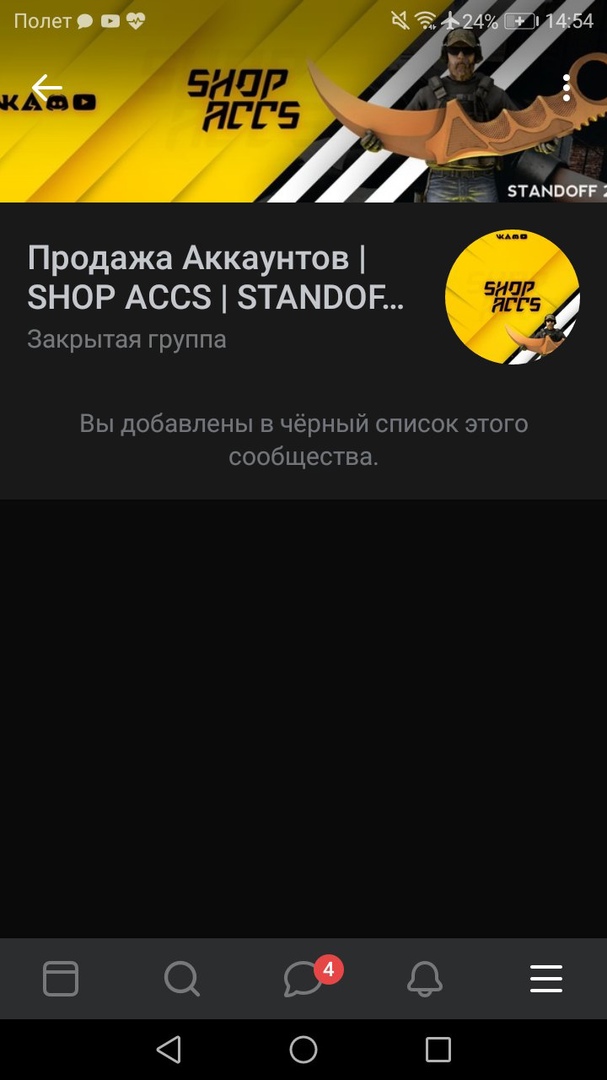Viewport: 607px width, 1080px height.
Task: Open the search tab
Action: click(182, 978)
